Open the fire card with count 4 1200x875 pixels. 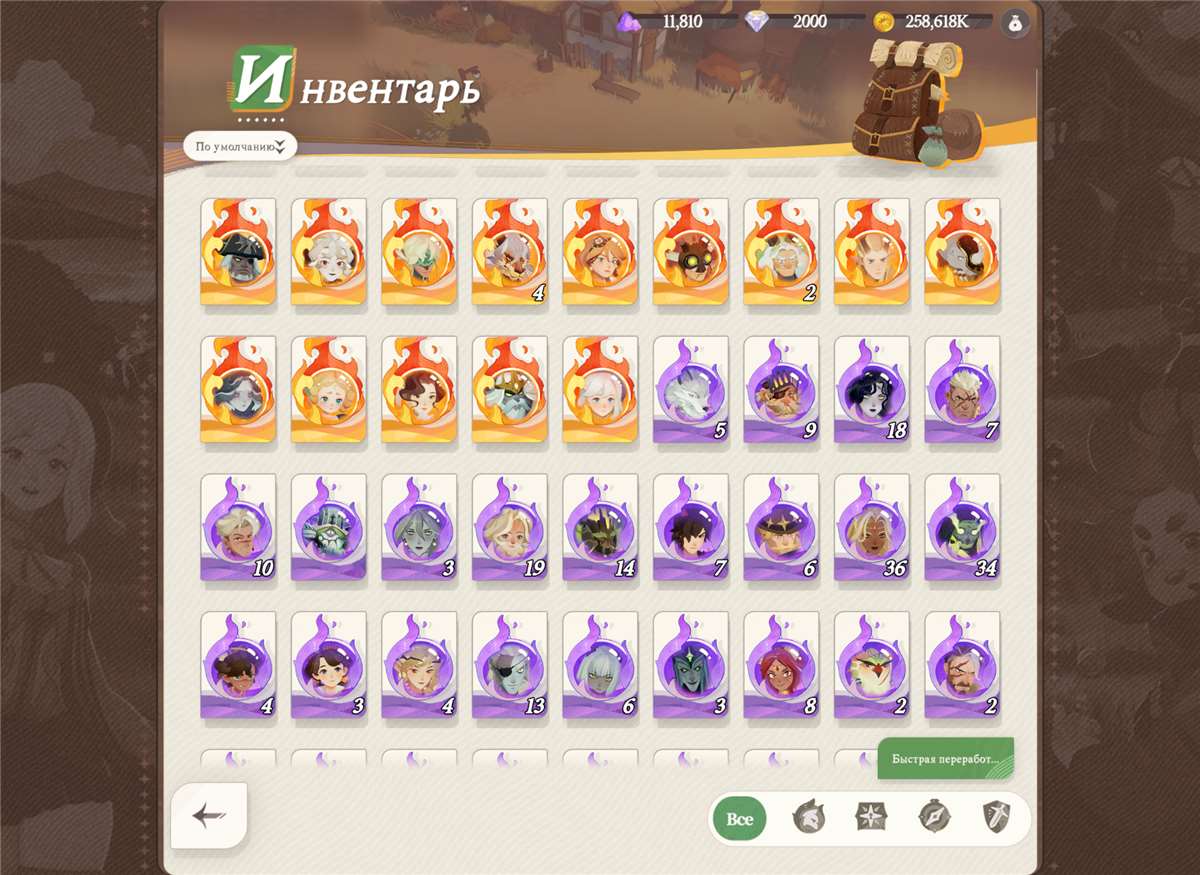pos(510,252)
